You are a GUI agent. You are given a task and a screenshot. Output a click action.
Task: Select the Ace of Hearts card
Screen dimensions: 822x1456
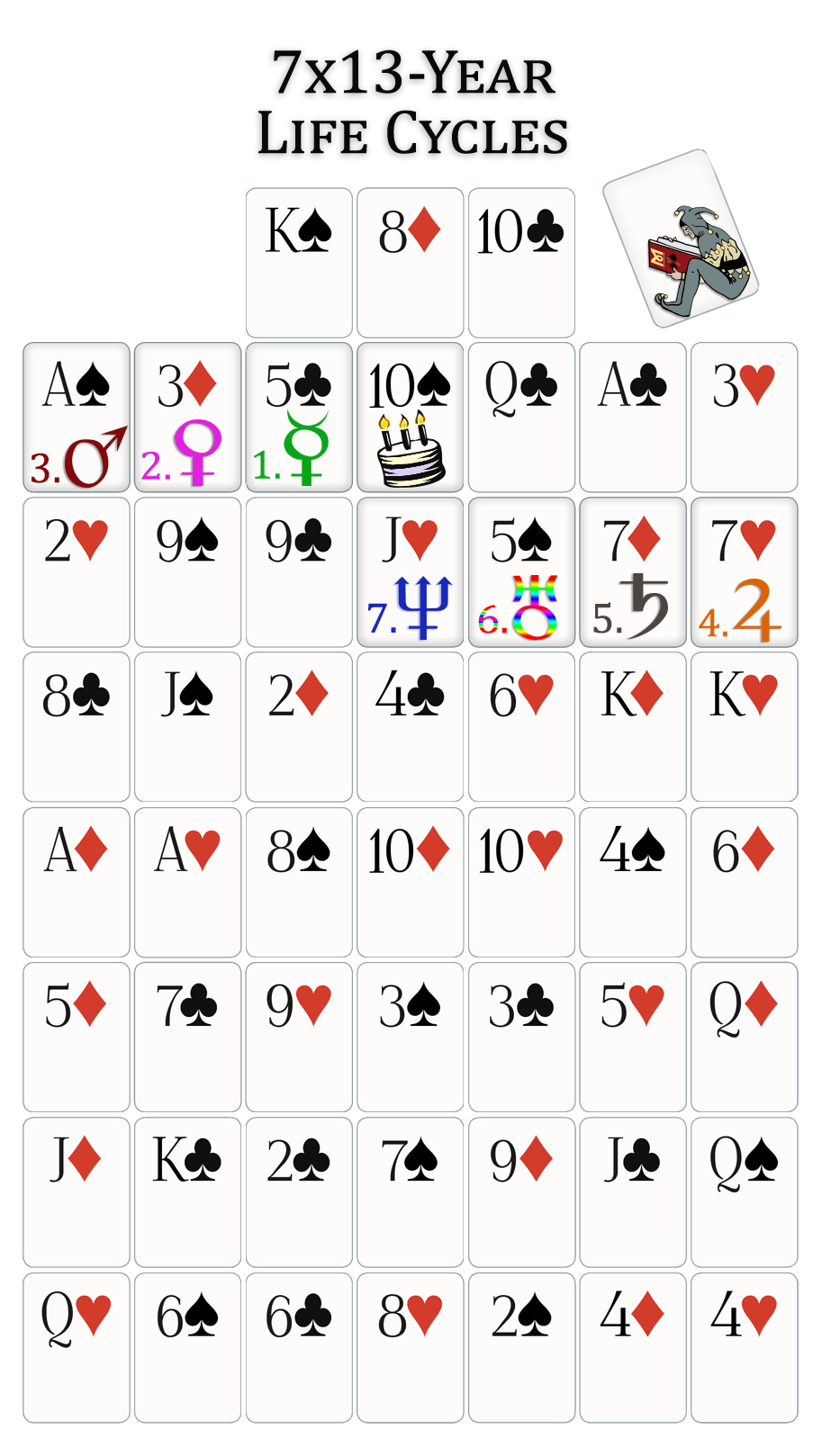tap(188, 883)
